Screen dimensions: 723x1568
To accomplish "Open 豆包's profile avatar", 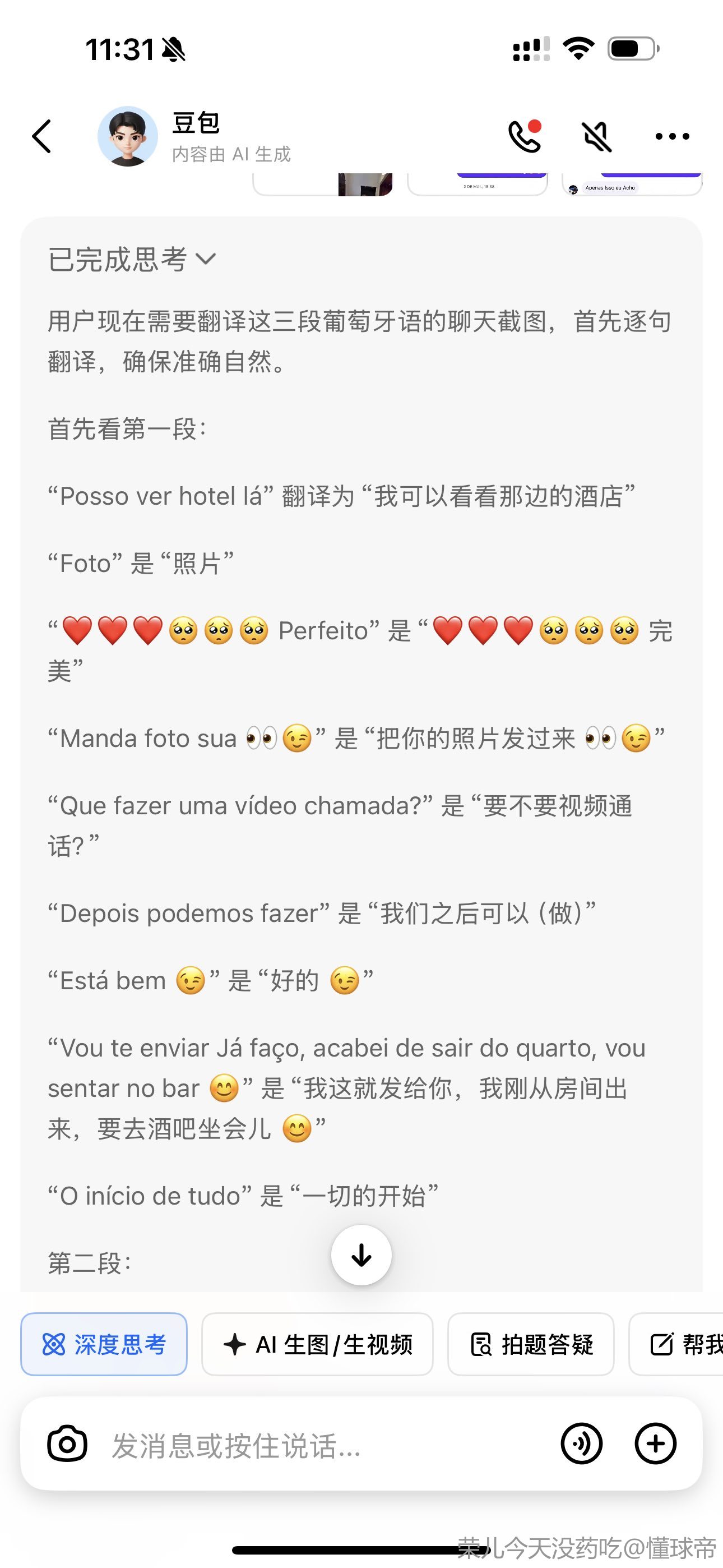I will [127, 136].
